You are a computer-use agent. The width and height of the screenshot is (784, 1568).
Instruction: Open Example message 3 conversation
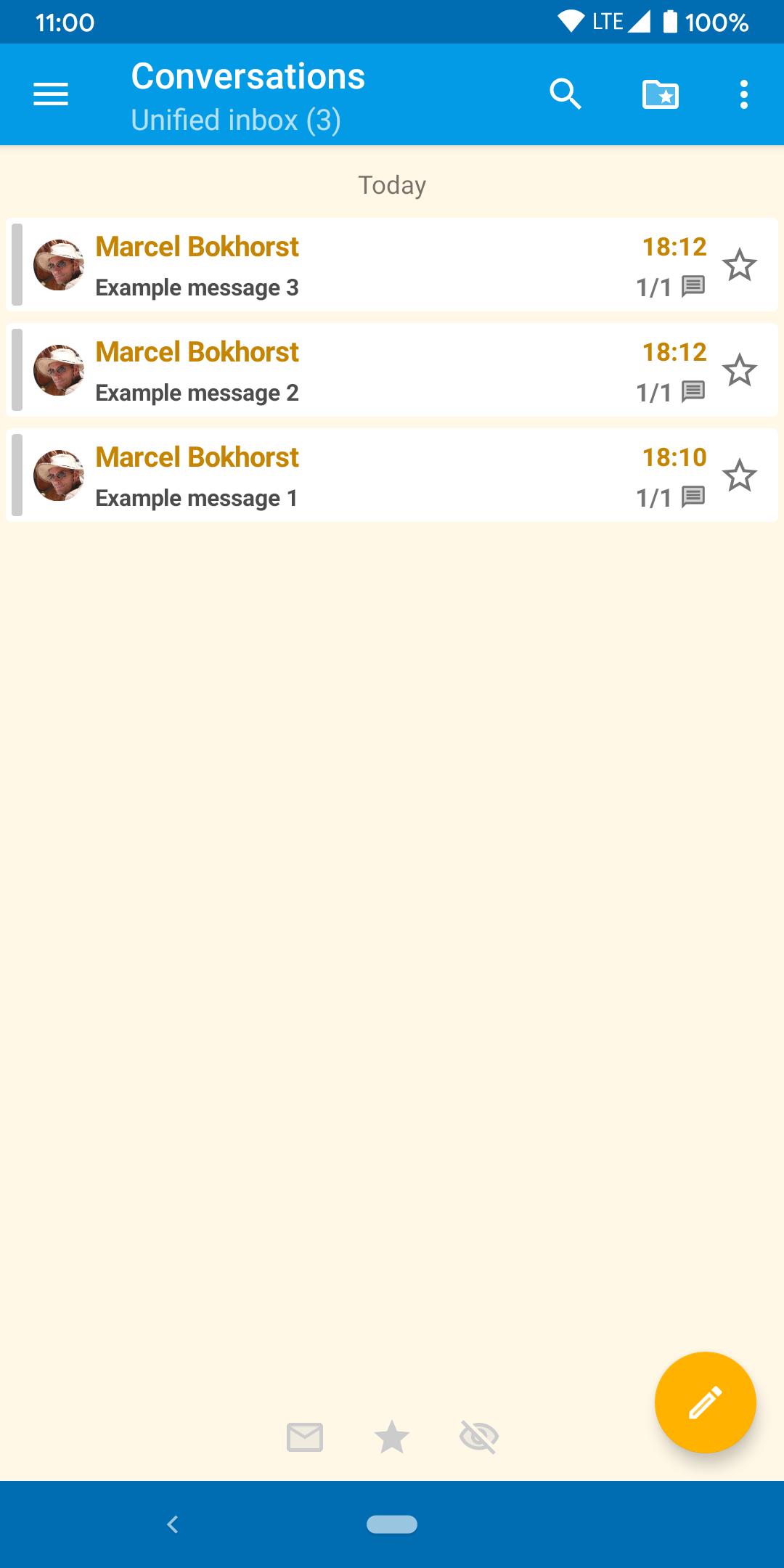tap(363, 266)
